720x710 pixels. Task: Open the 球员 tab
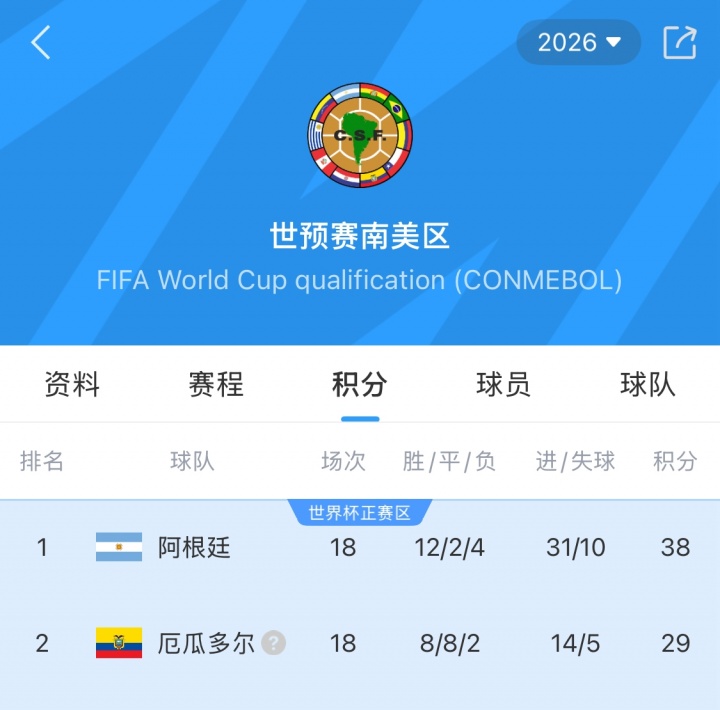[x=503, y=384]
